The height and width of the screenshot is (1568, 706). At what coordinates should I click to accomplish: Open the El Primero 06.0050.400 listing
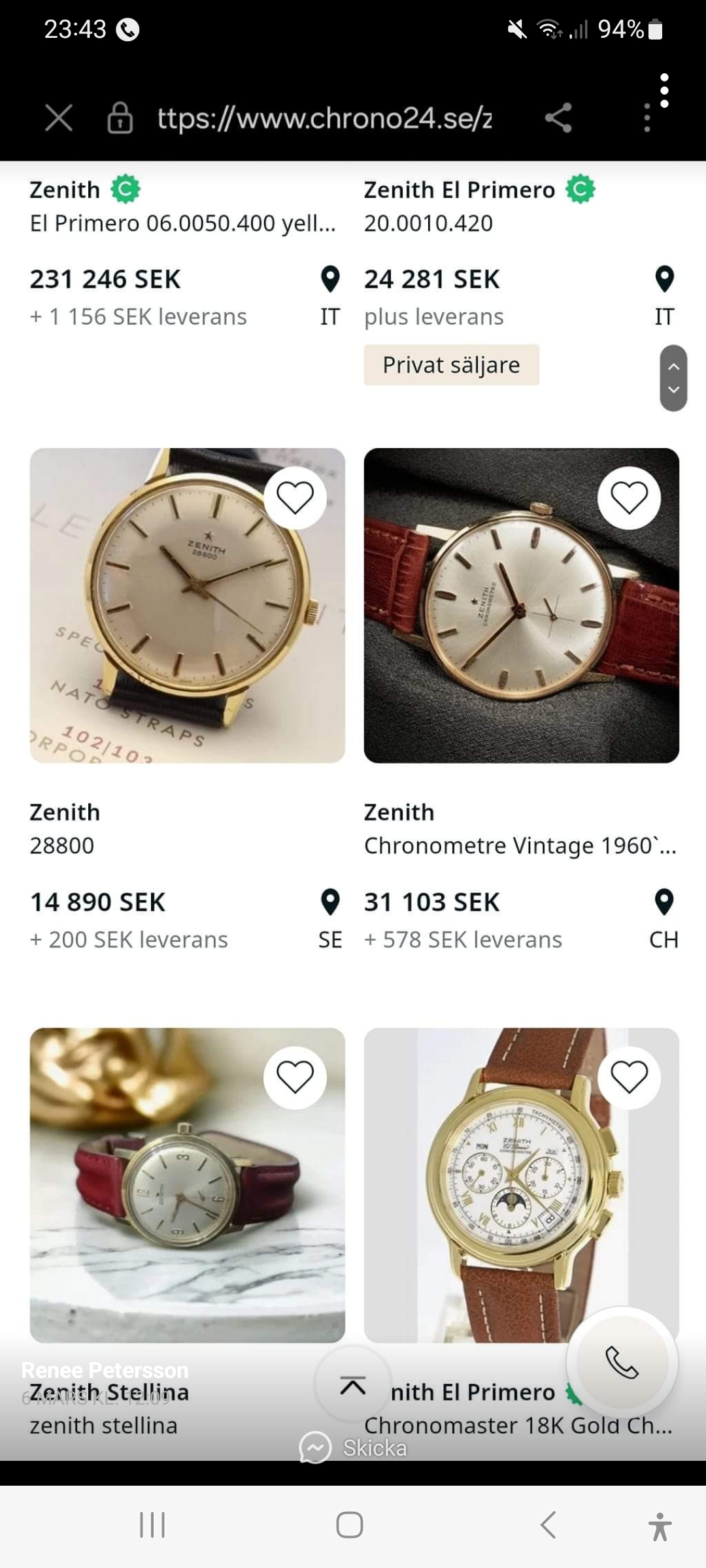[x=182, y=223]
